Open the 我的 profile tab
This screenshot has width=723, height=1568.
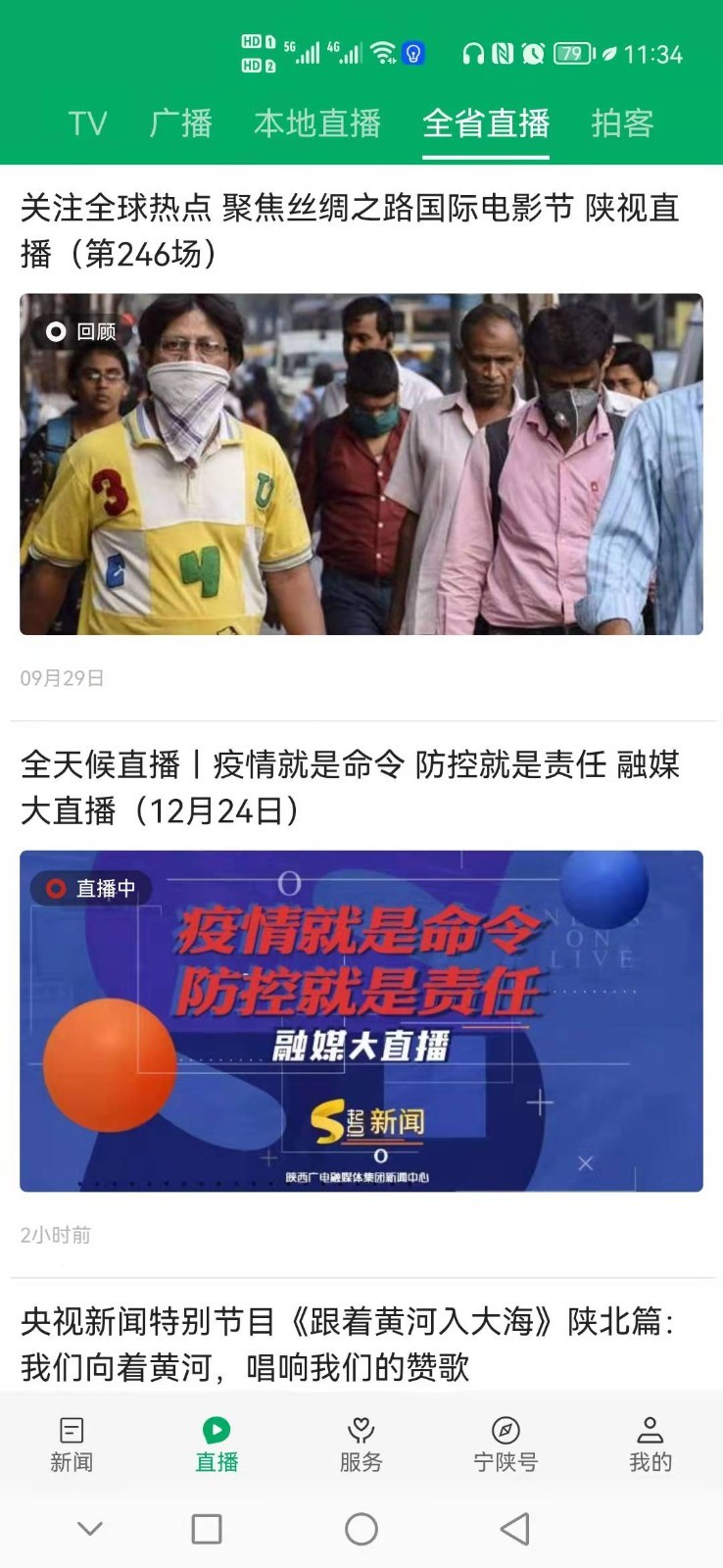point(650,1445)
